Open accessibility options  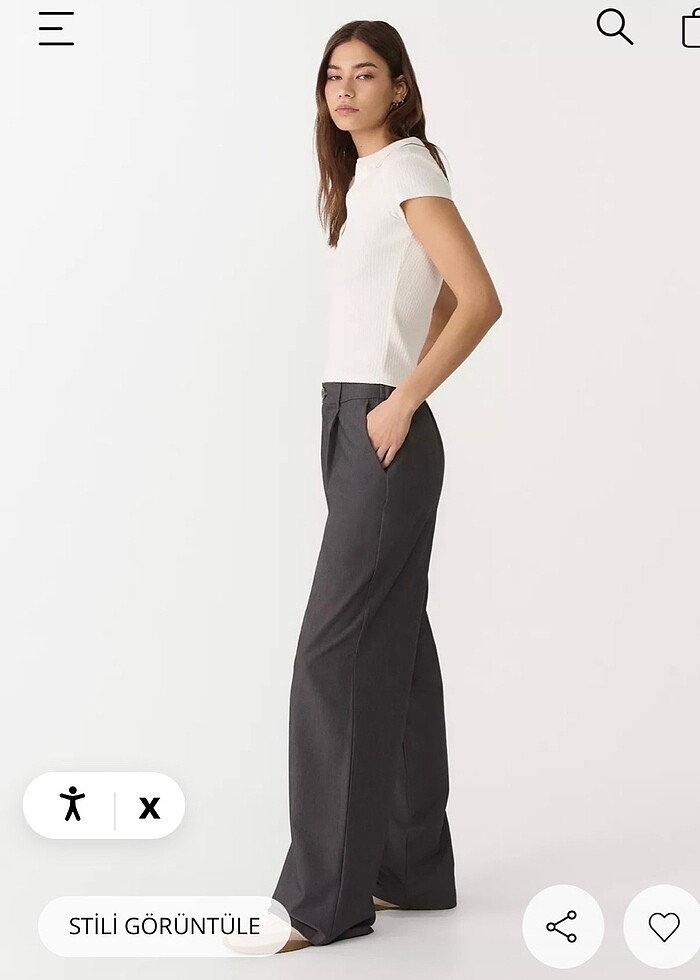click(x=72, y=805)
